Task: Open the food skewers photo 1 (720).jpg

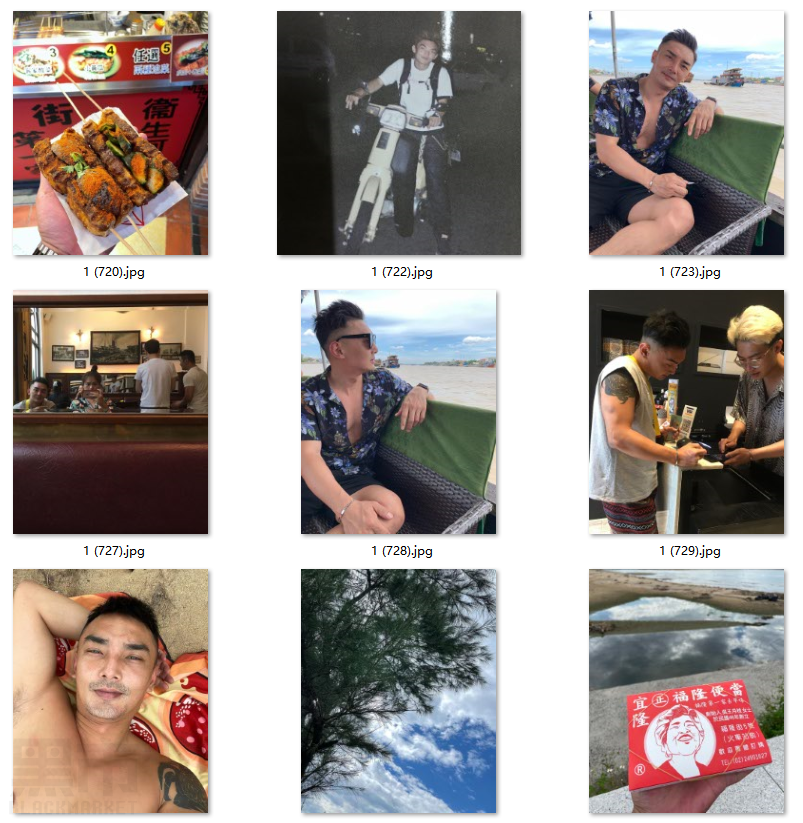Action: pyautogui.click(x=110, y=133)
